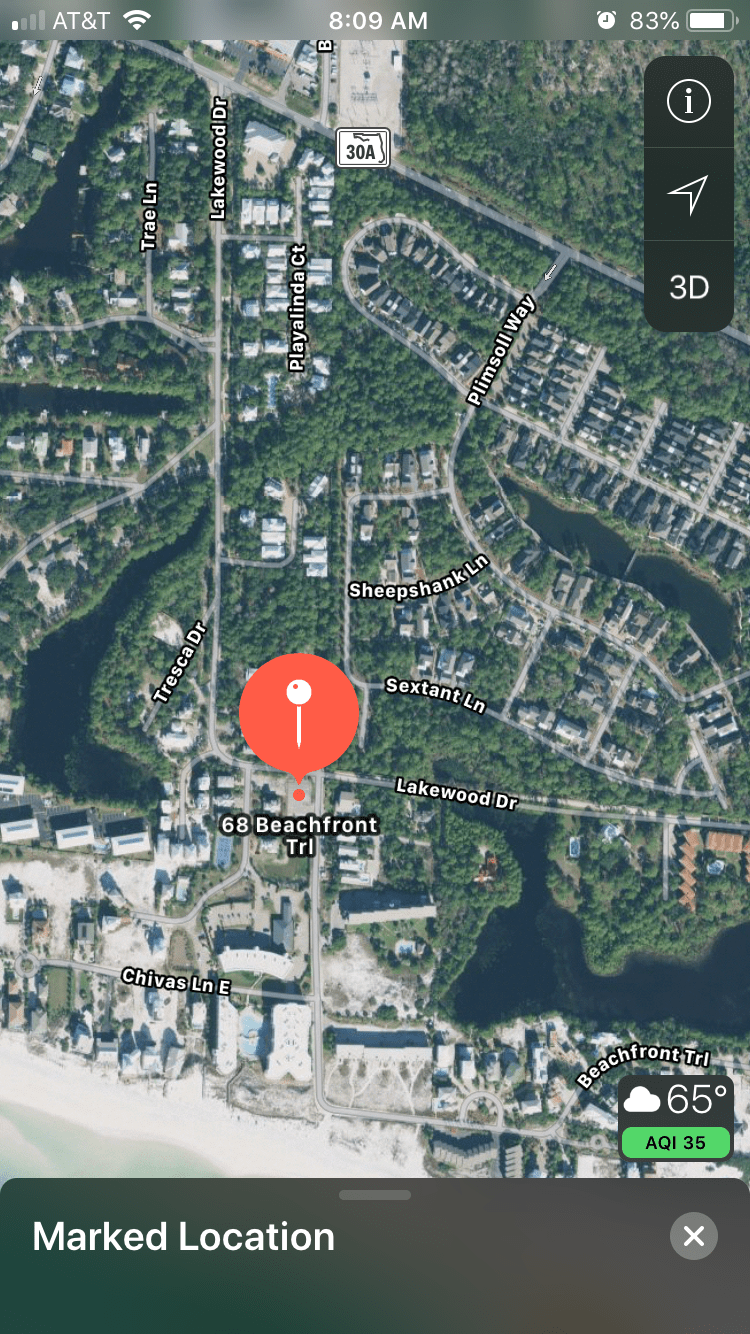Screen dimensions: 750x1334
Task: Center map on current location
Action: pyautogui.click(x=688, y=194)
